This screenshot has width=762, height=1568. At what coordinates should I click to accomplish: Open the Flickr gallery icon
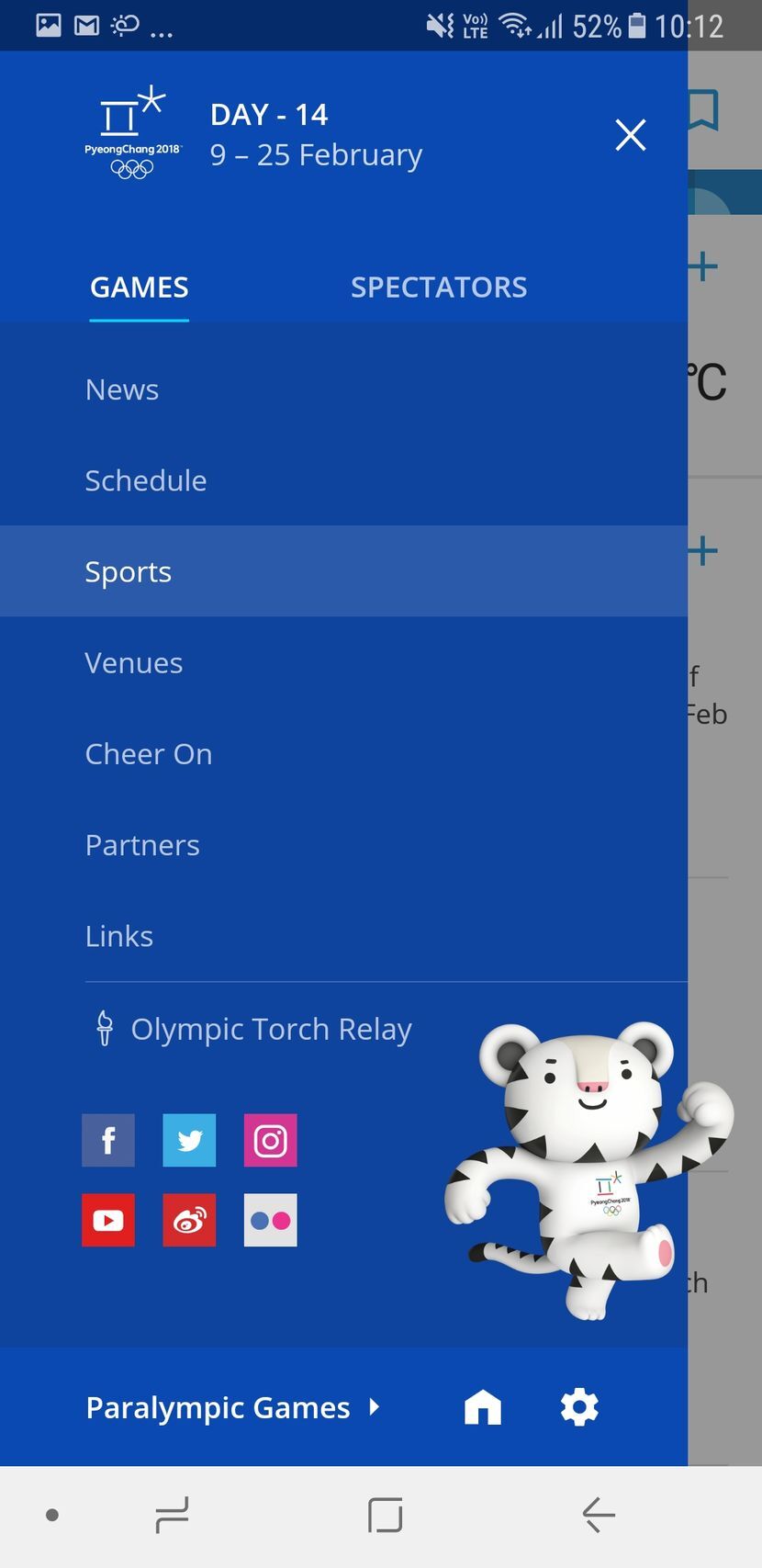click(x=269, y=1221)
